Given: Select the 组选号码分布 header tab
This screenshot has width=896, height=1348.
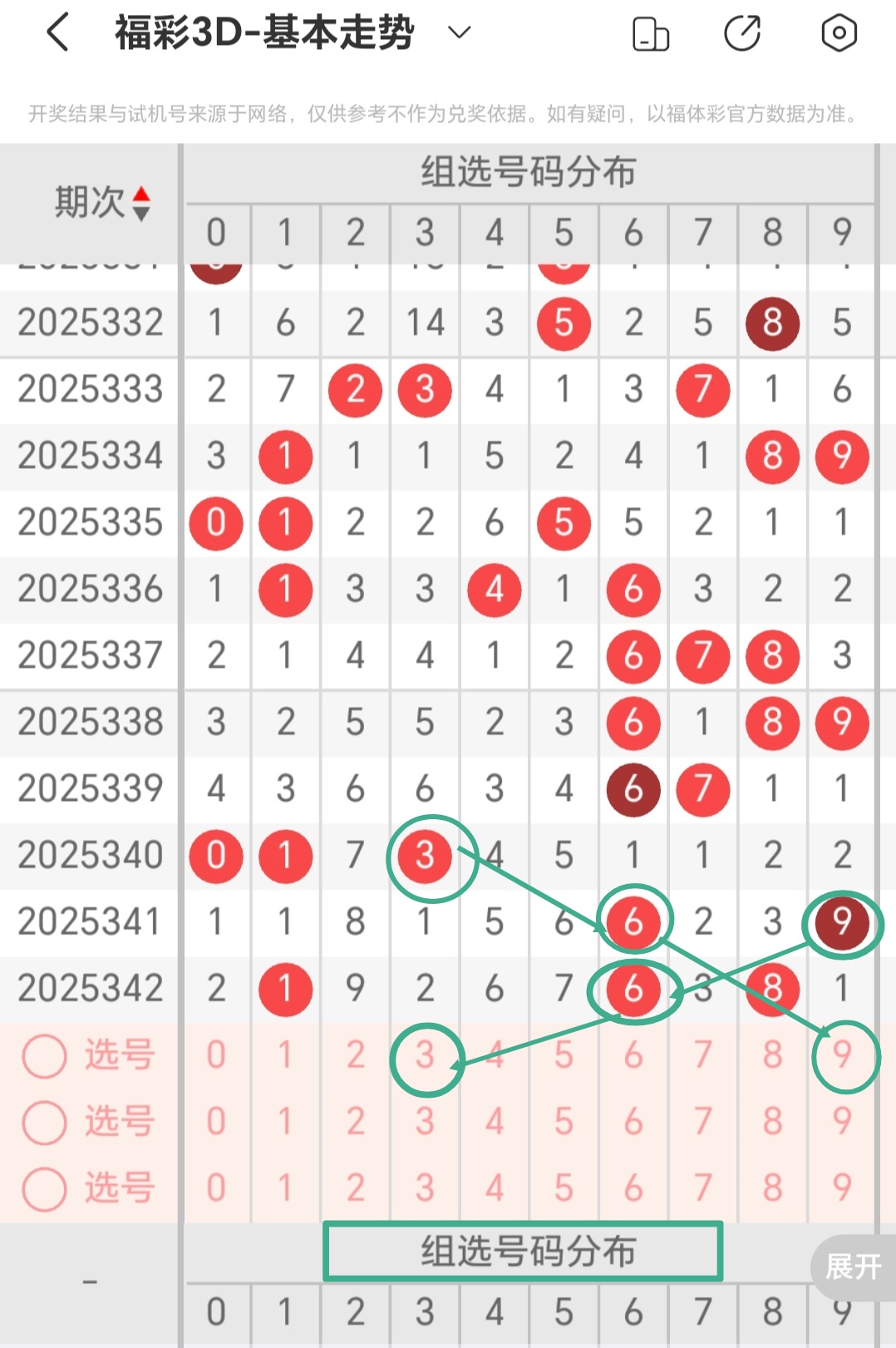Looking at the screenshot, I should pyautogui.click(x=529, y=173).
